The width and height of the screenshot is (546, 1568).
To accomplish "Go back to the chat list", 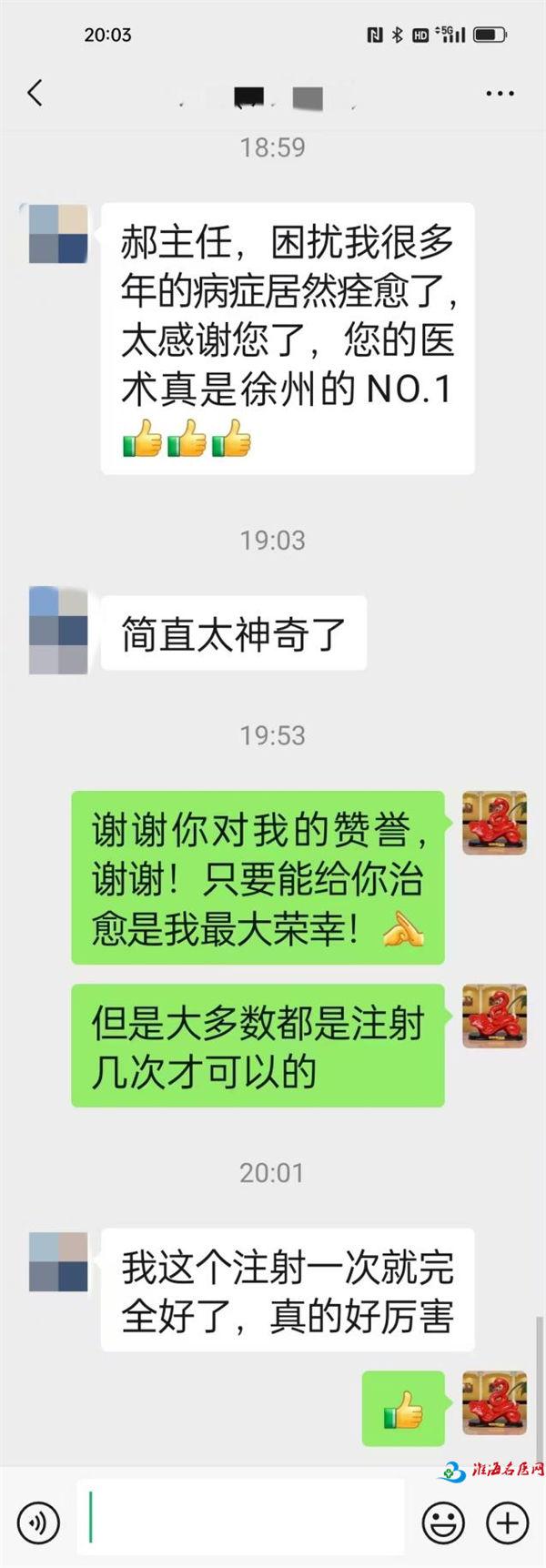I will (35, 93).
